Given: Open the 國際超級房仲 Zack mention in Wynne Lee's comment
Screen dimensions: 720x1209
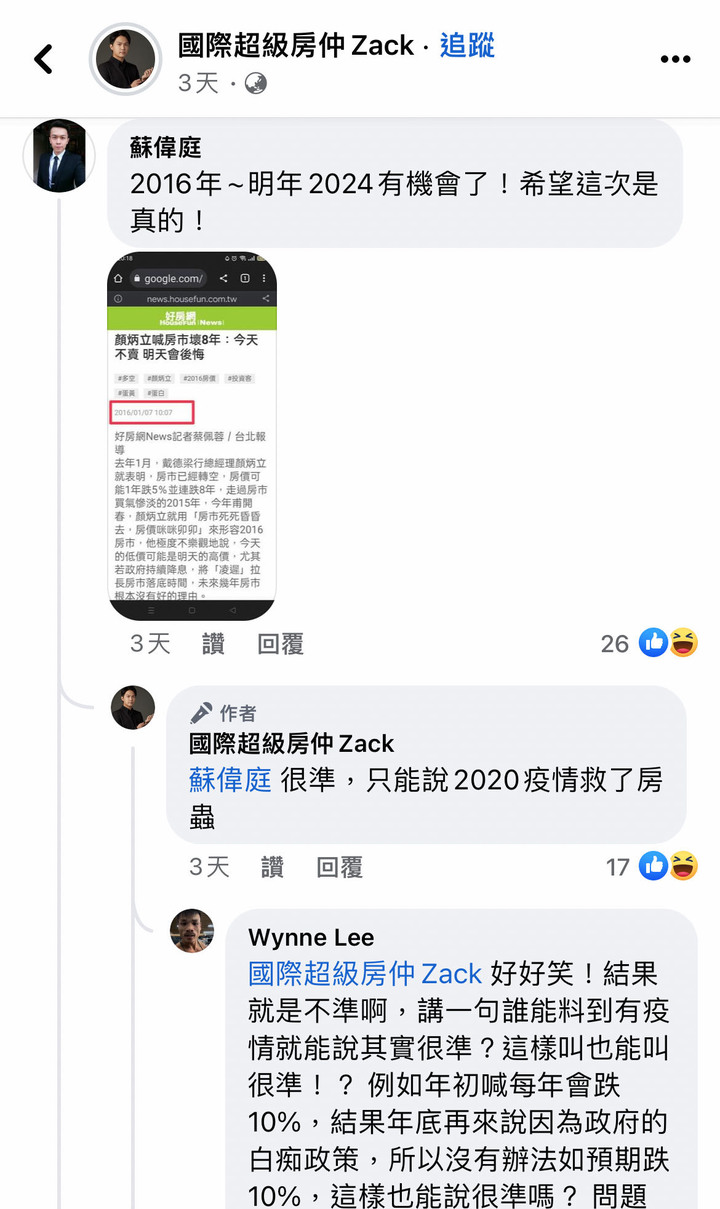Looking at the screenshot, I should click(x=365, y=973).
